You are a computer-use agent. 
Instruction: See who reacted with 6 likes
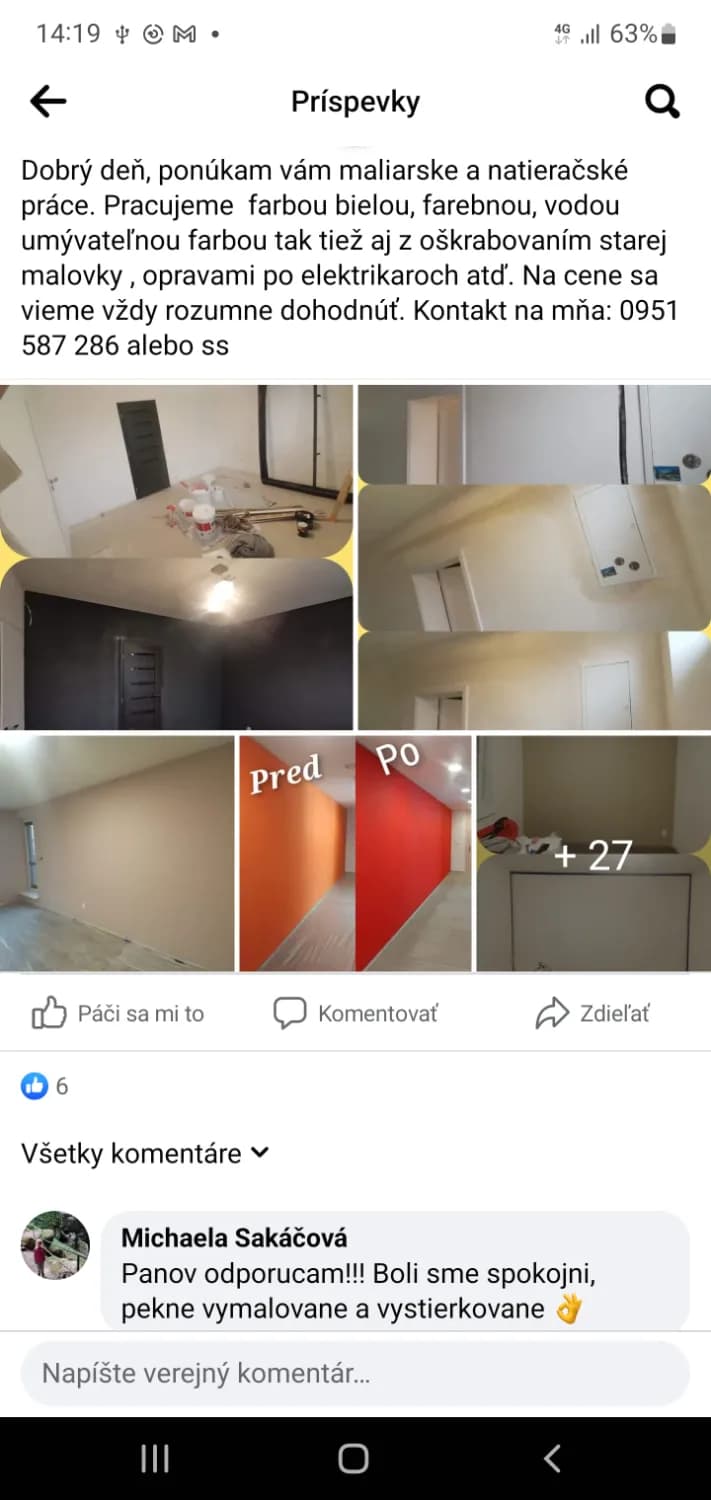[46, 1086]
